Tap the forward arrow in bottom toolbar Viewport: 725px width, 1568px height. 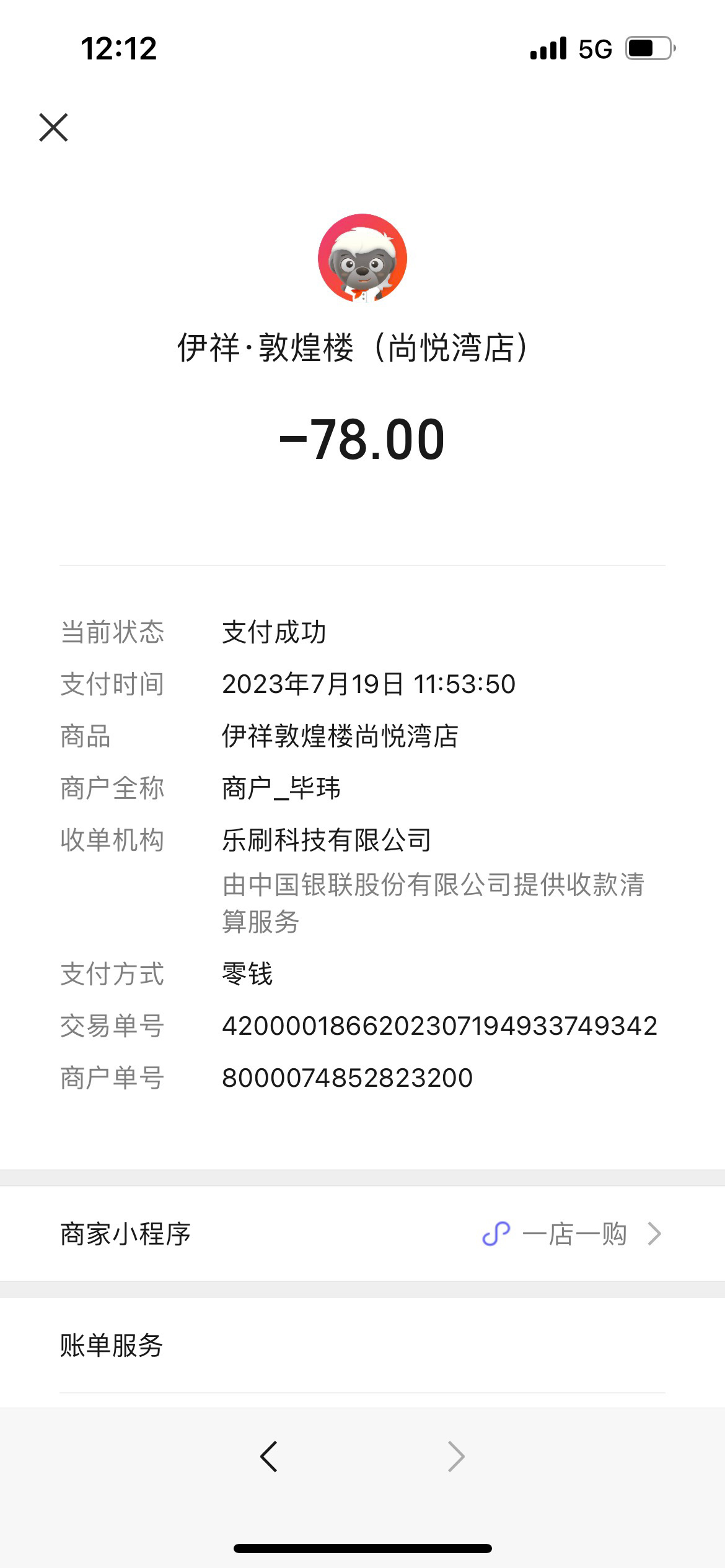pyautogui.click(x=456, y=1456)
